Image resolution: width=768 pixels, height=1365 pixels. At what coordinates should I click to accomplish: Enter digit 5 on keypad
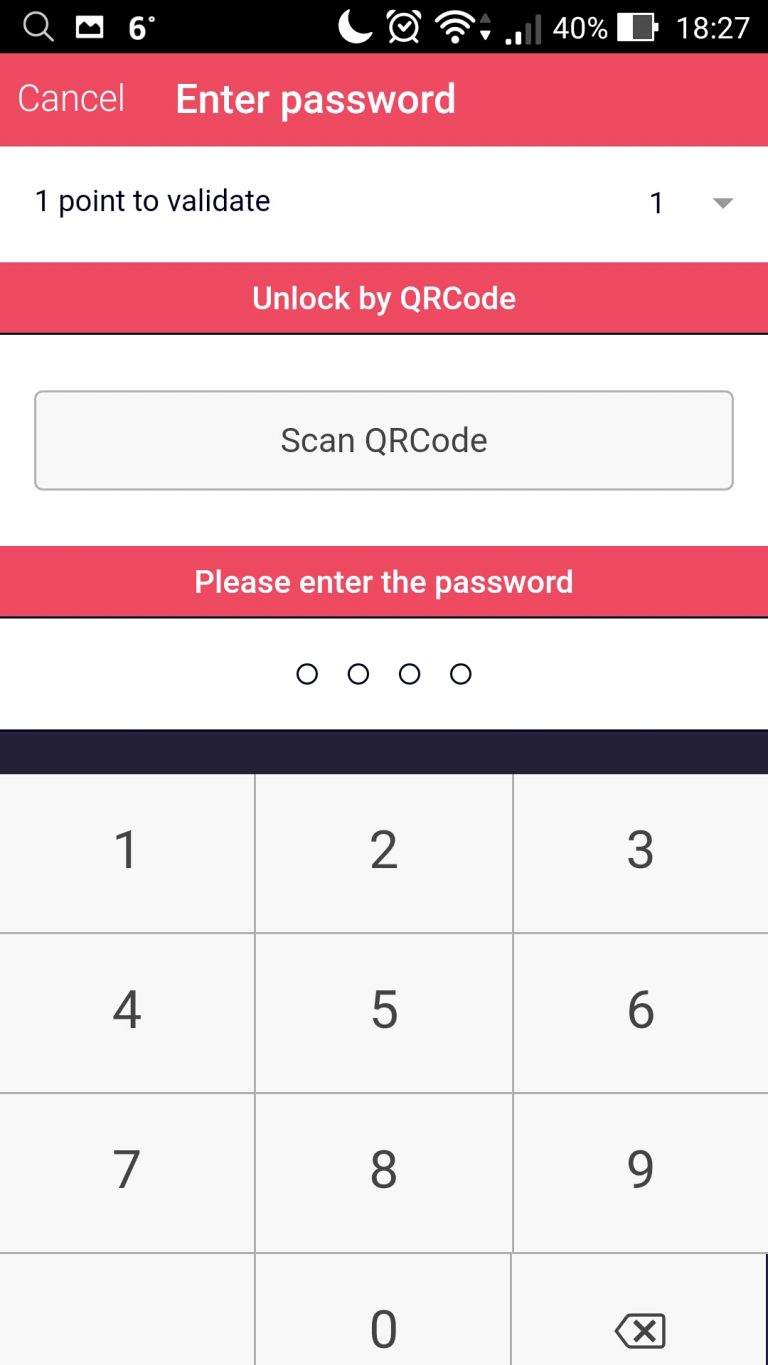[x=384, y=1011]
